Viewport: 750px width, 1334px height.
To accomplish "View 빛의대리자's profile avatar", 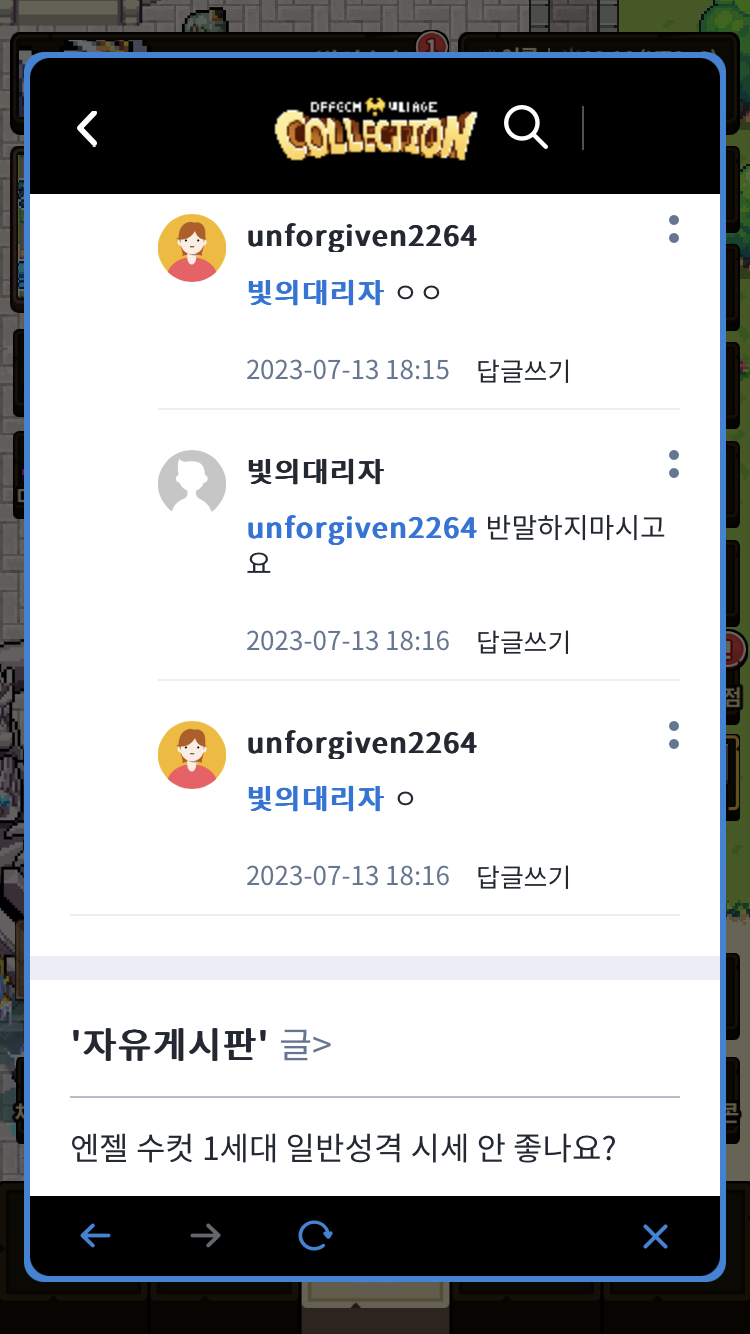I will tap(192, 484).
